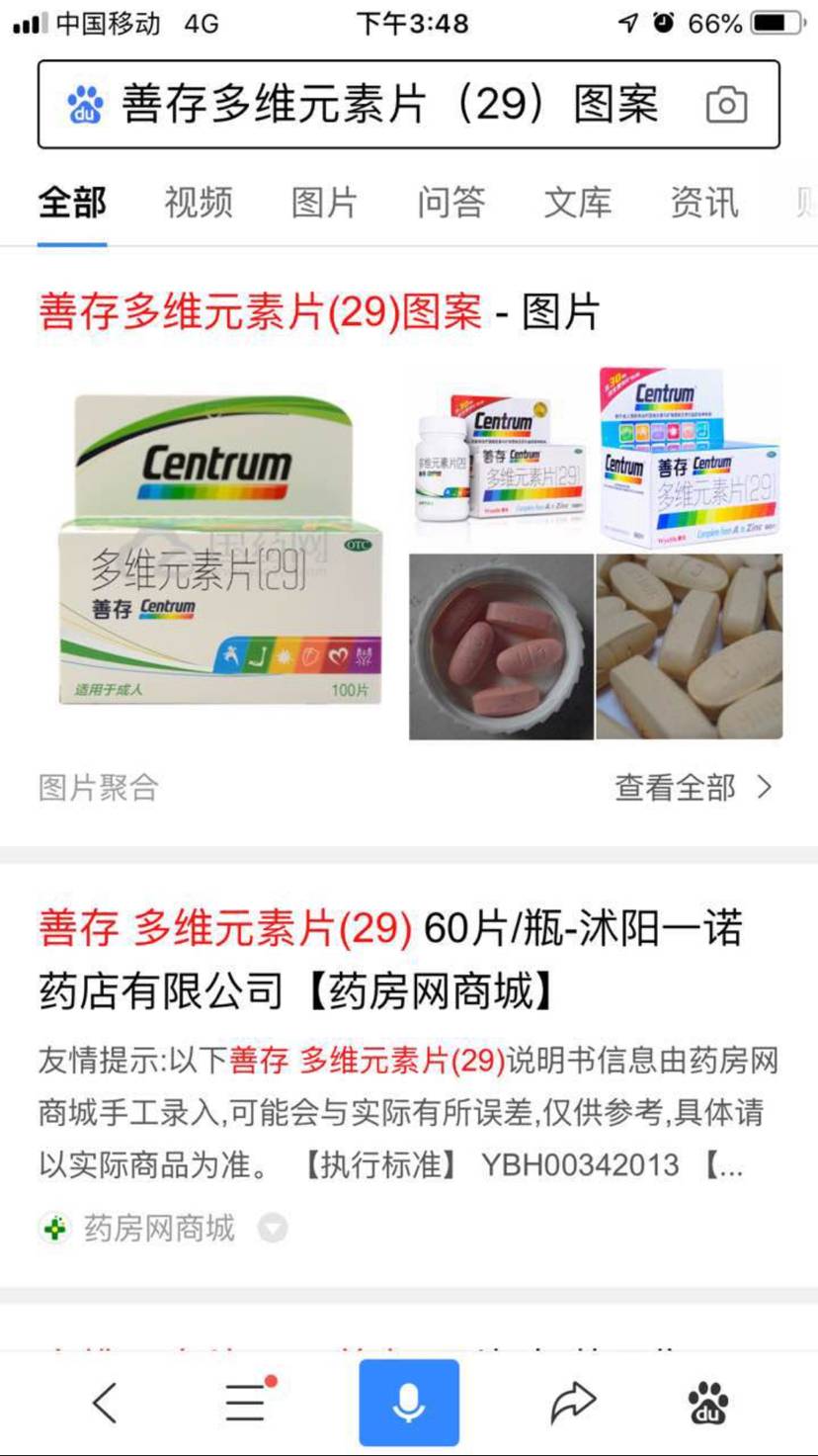Open the large green Centrum box image
818x1456 pixels.
coord(217,552)
